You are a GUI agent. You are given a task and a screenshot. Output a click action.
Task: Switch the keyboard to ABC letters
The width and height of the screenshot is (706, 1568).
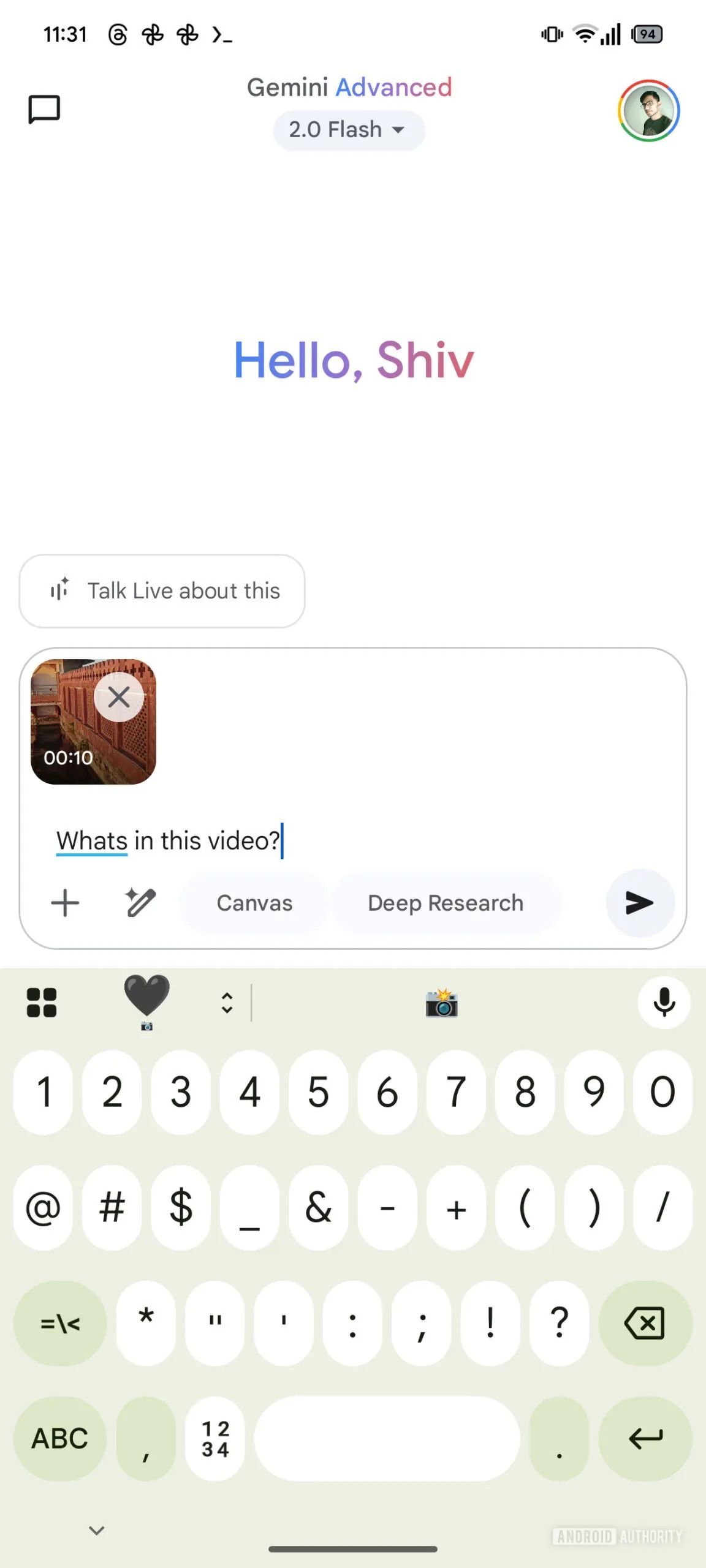59,1438
